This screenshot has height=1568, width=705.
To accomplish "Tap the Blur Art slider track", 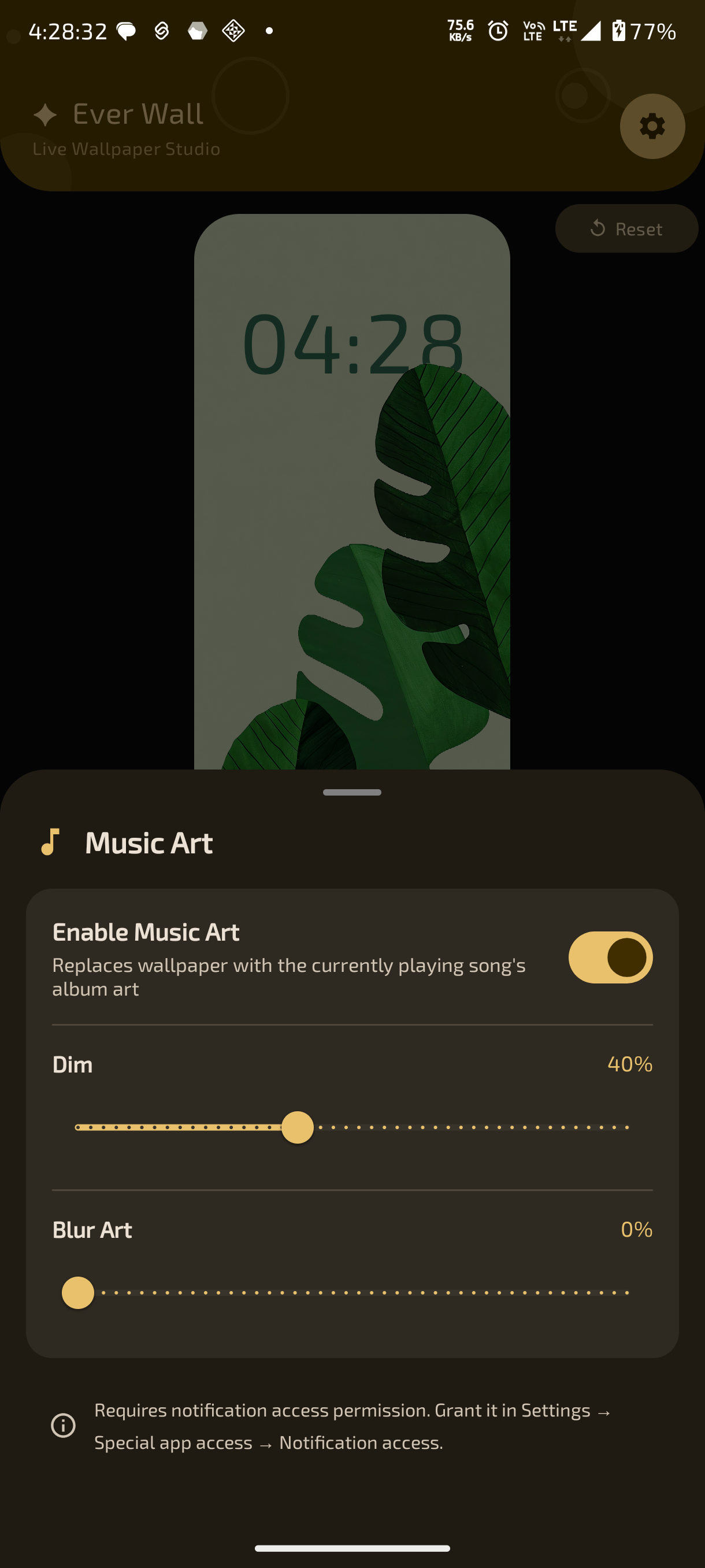I will 352,1292.
